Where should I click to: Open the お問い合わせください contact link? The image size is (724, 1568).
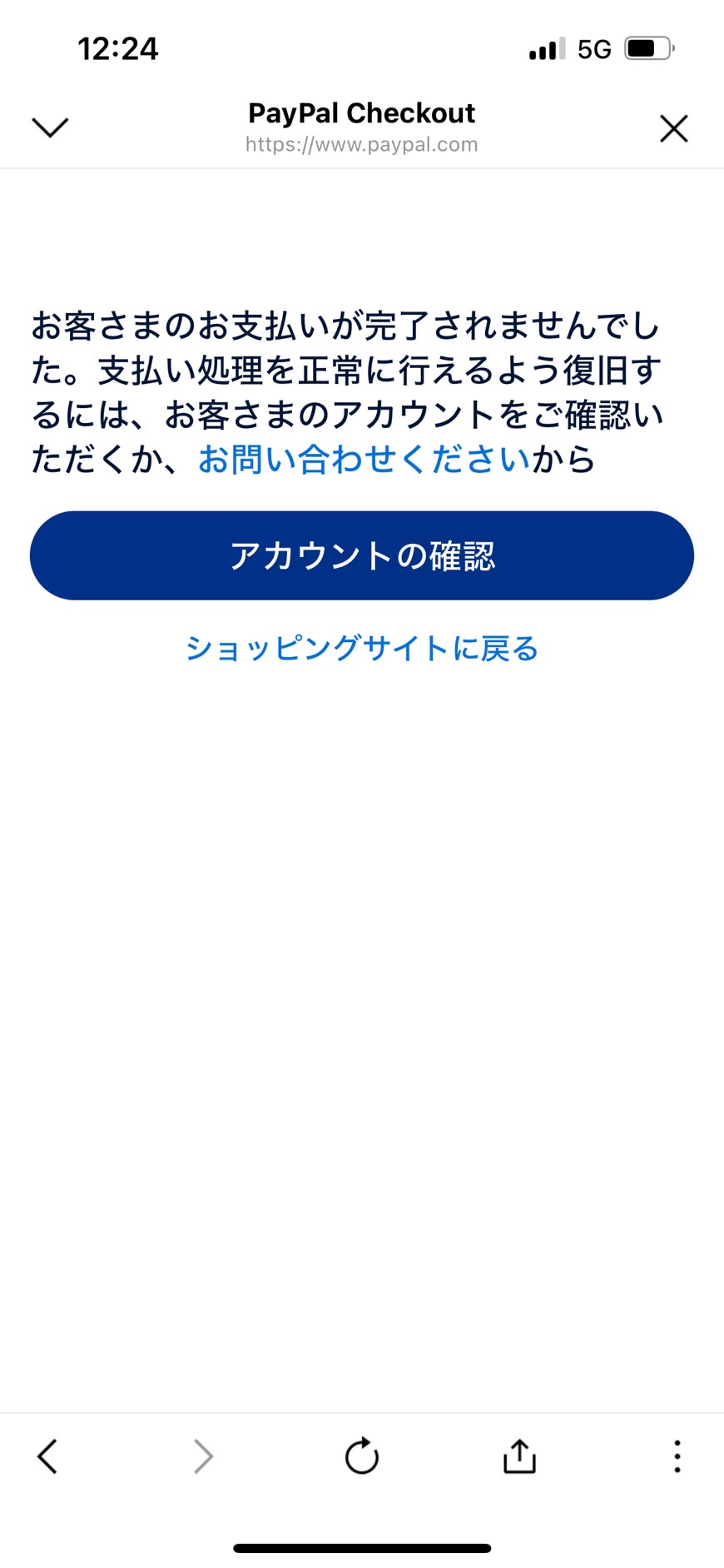pos(364,459)
